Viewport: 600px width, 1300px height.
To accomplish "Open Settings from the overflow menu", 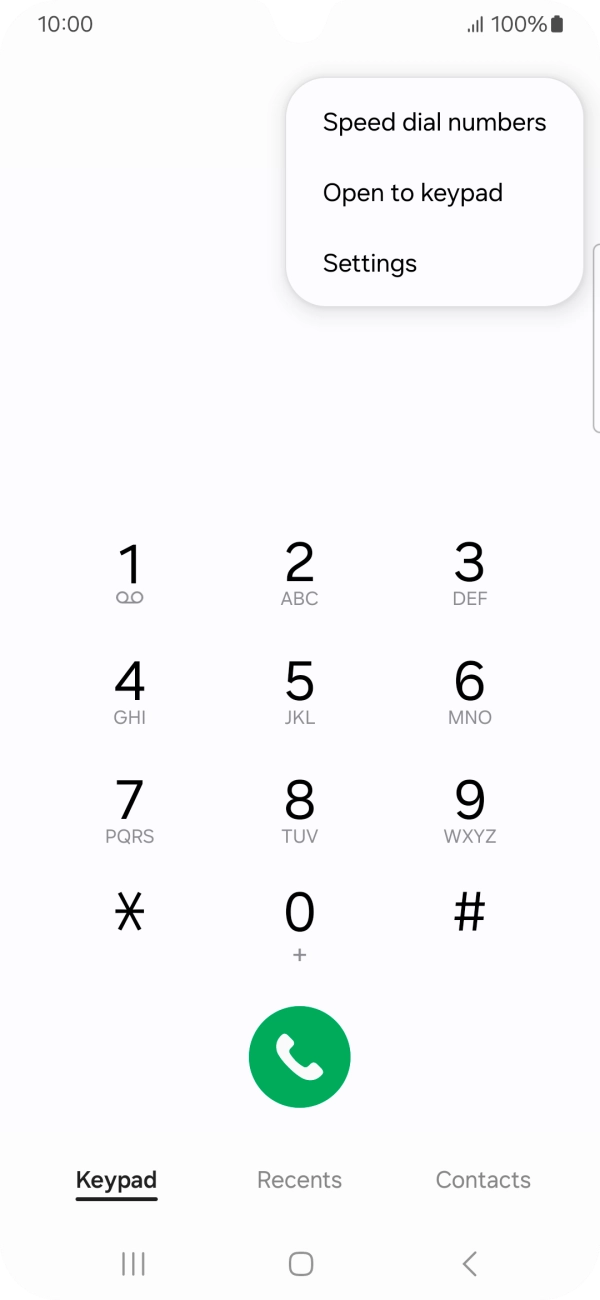I will point(370,264).
